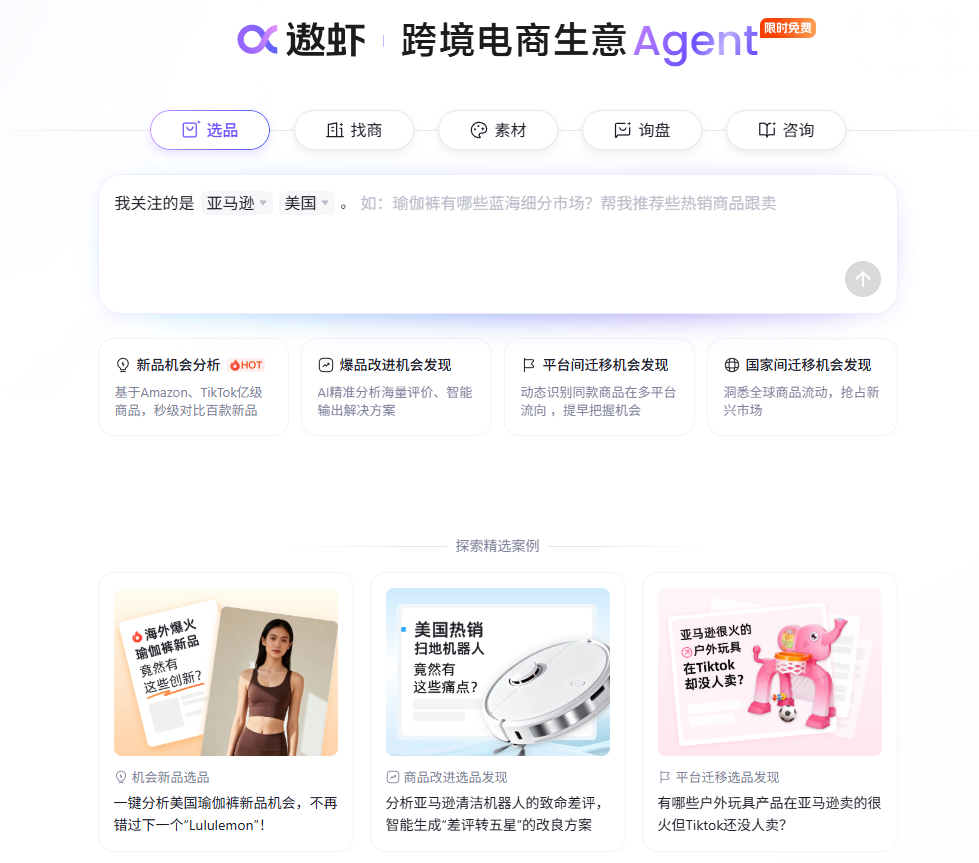Choose 爆品改进机会发现 option
This screenshot has width=979, height=863.
[396, 387]
